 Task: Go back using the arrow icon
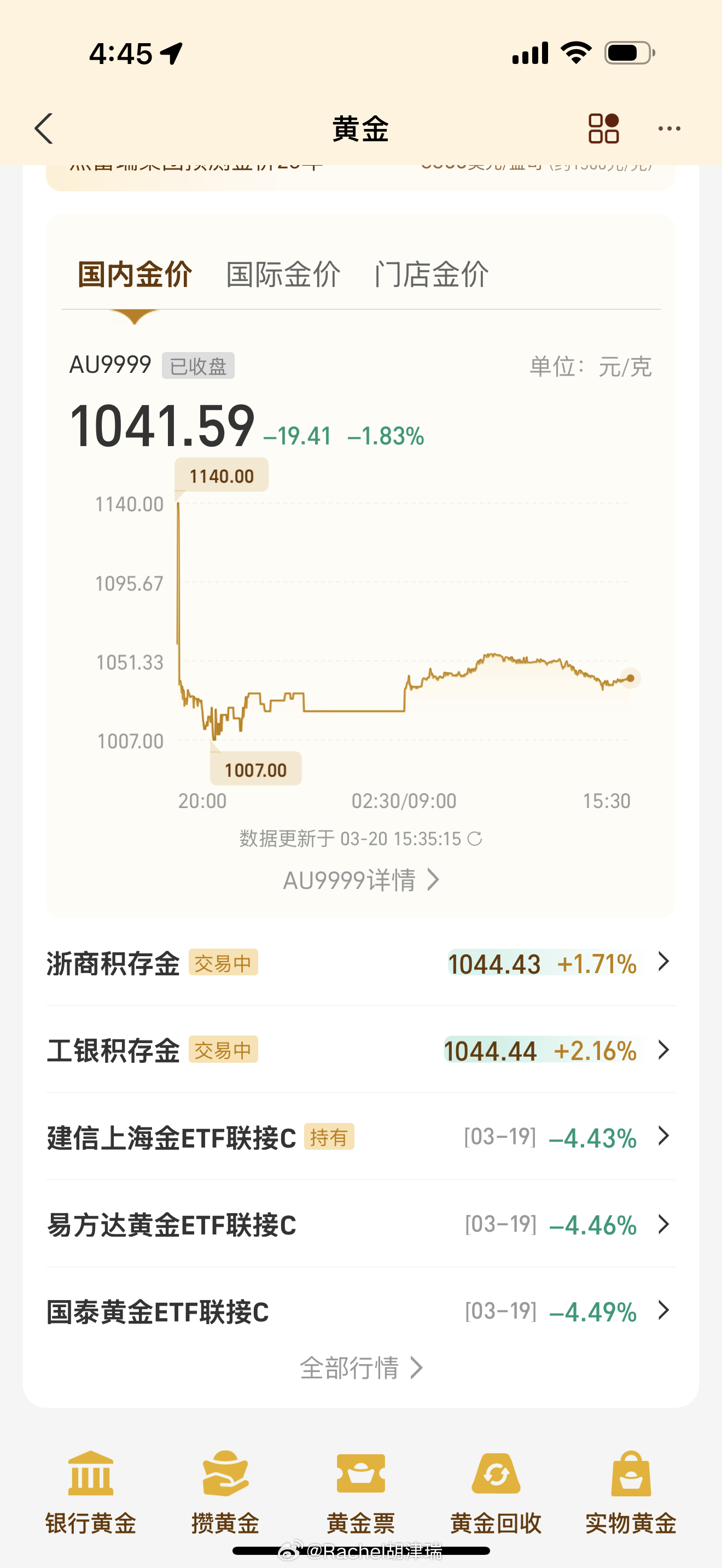(44, 128)
